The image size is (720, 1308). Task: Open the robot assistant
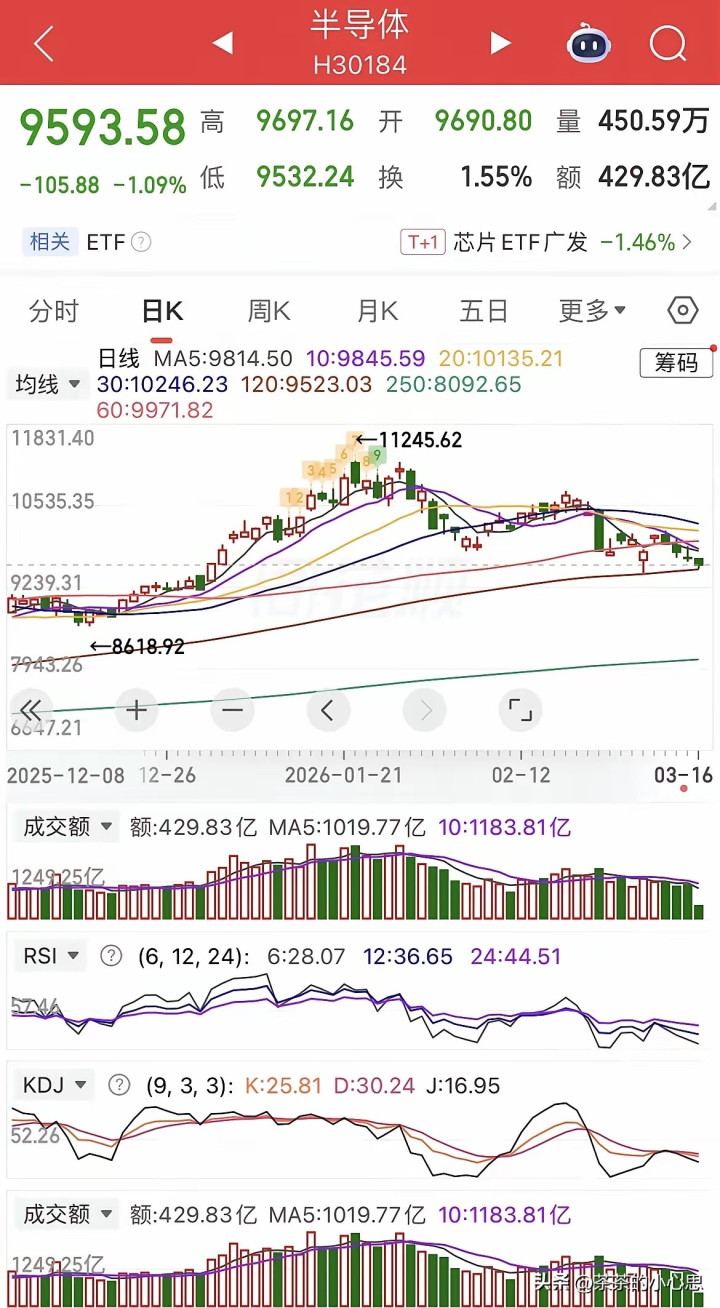tap(589, 44)
